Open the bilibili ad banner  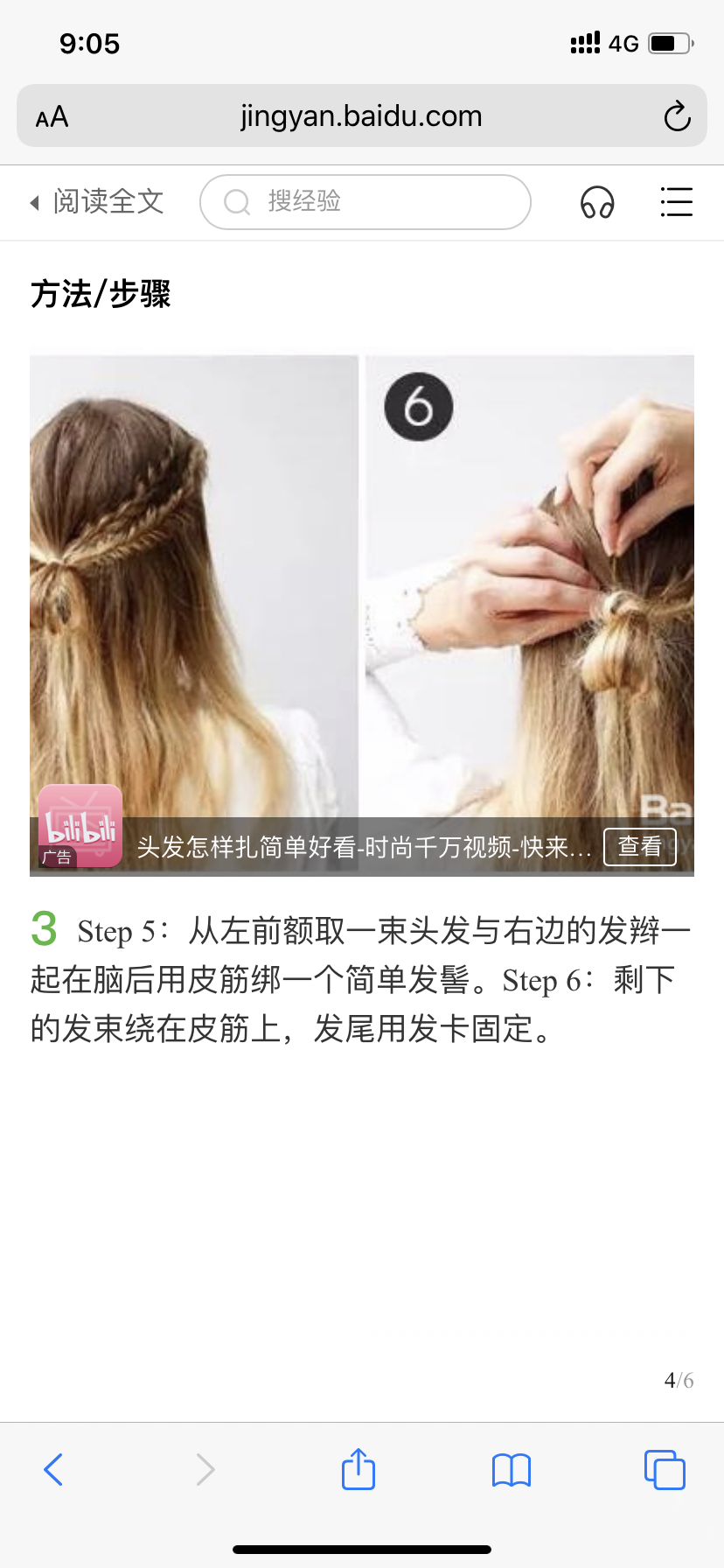coord(362,846)
